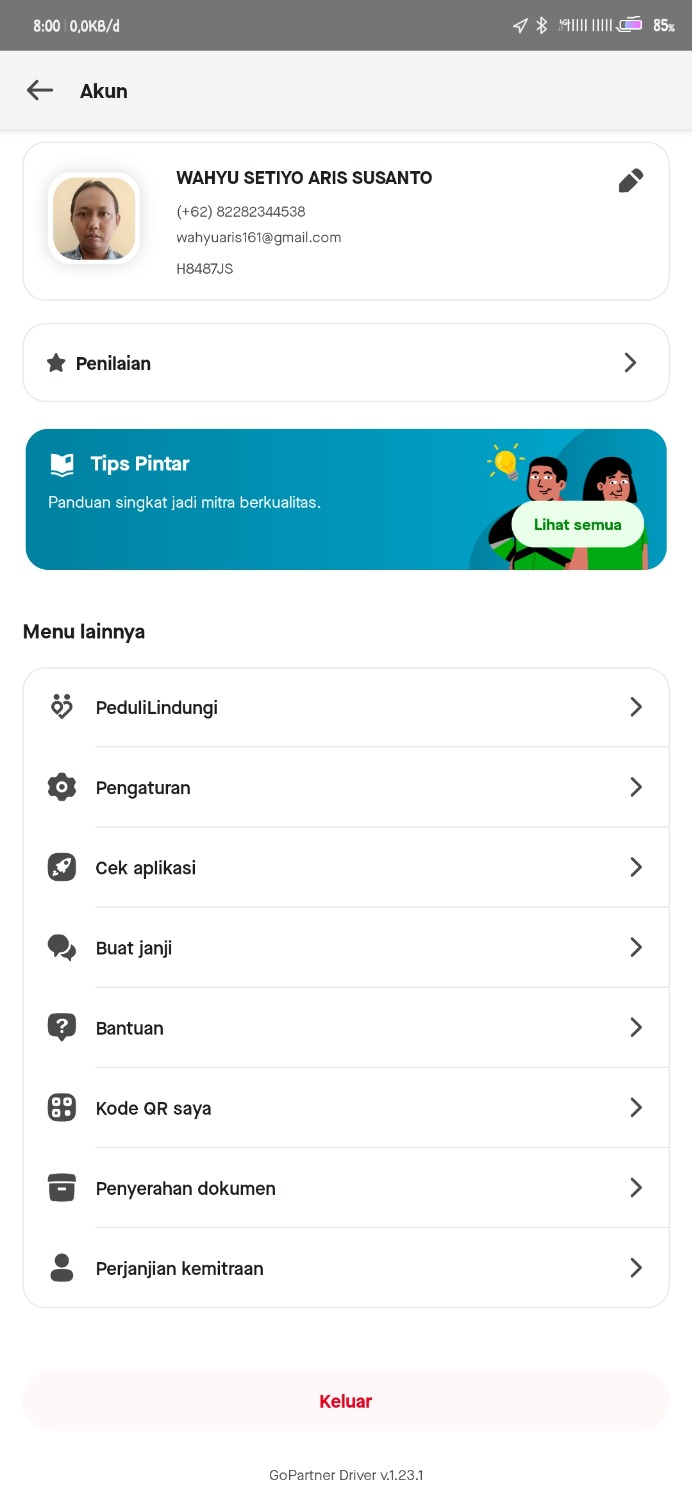
Task: Edit profile using the pencil icon
Action: 630,181
